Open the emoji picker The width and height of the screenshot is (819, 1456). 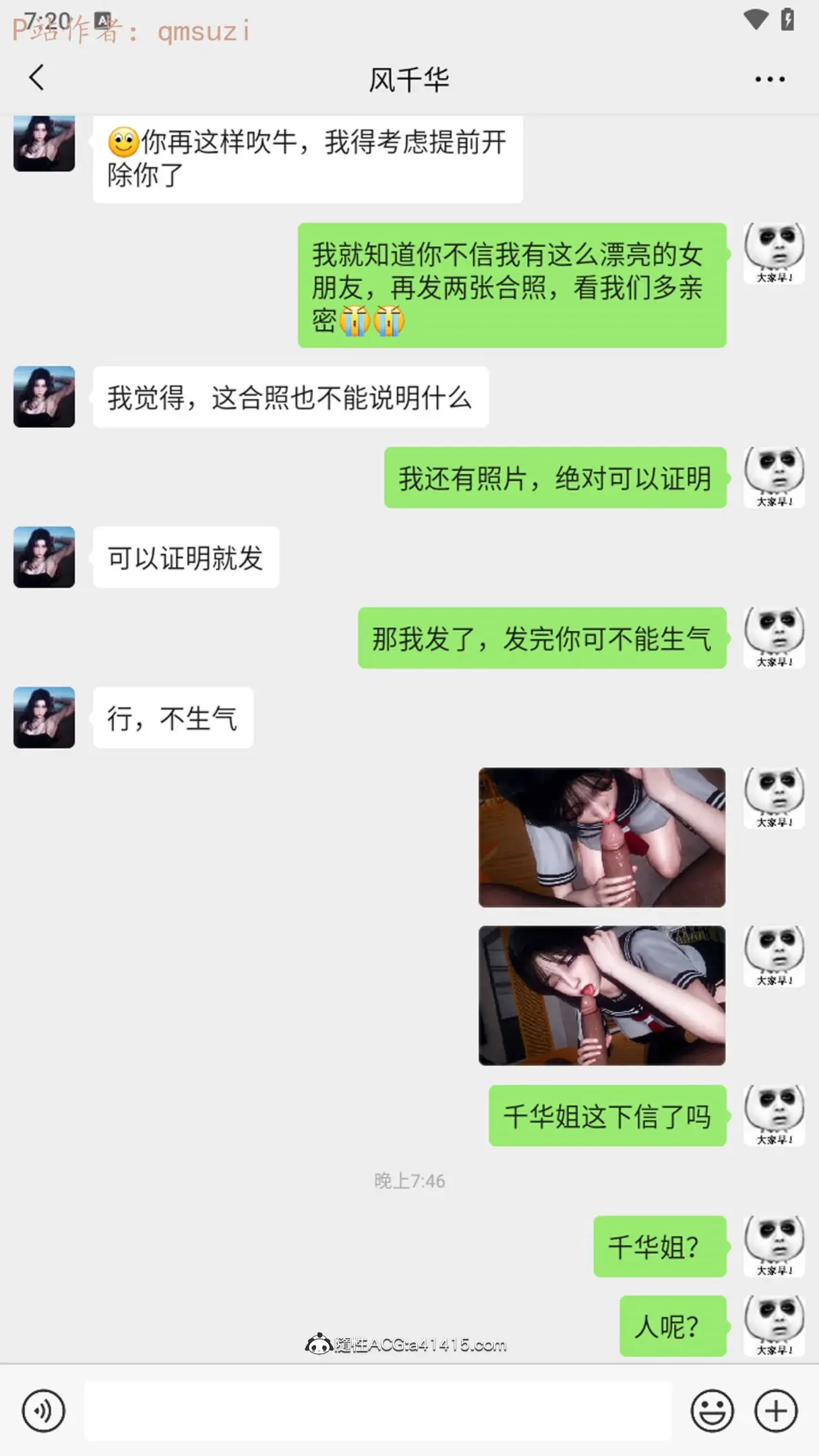tap(712, 1410)
